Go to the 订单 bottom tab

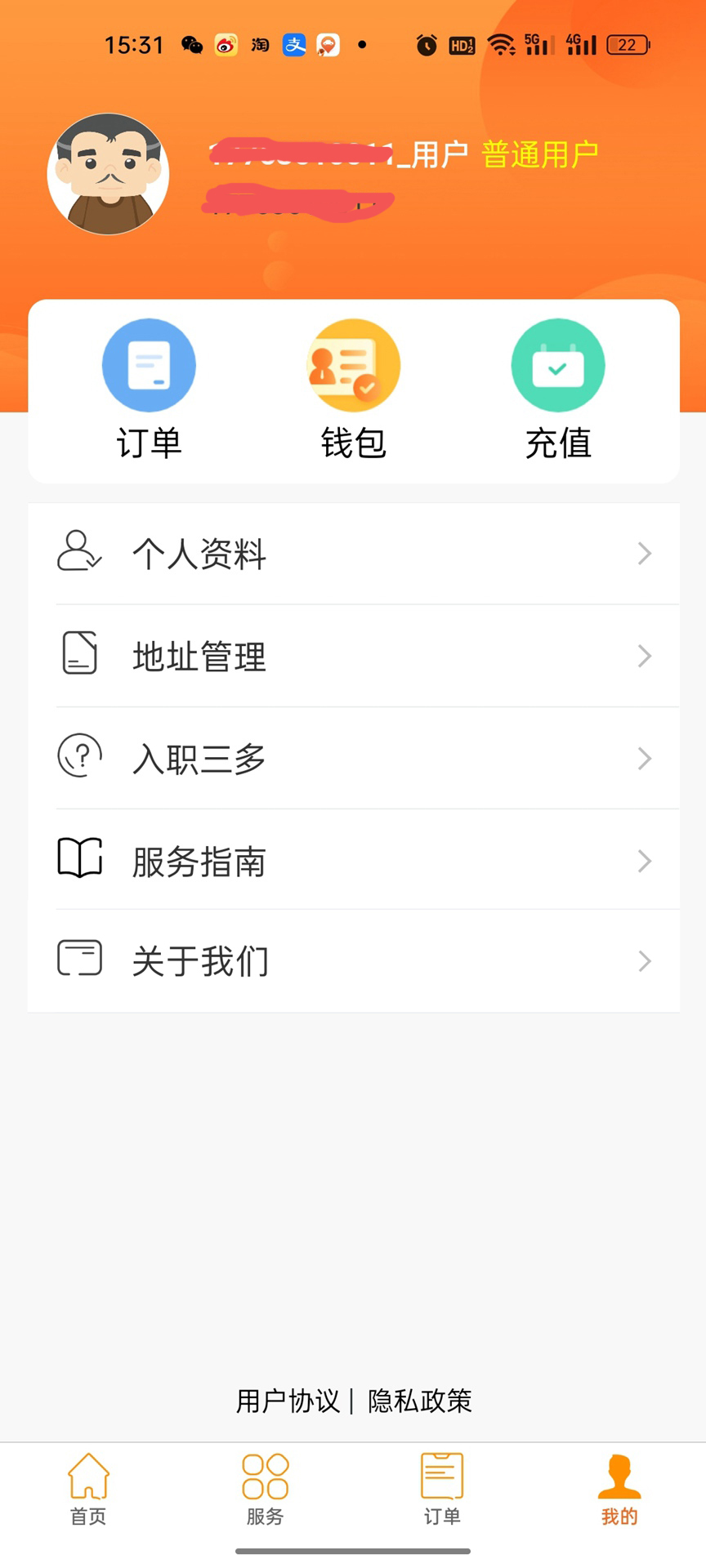click(441, 1490)
